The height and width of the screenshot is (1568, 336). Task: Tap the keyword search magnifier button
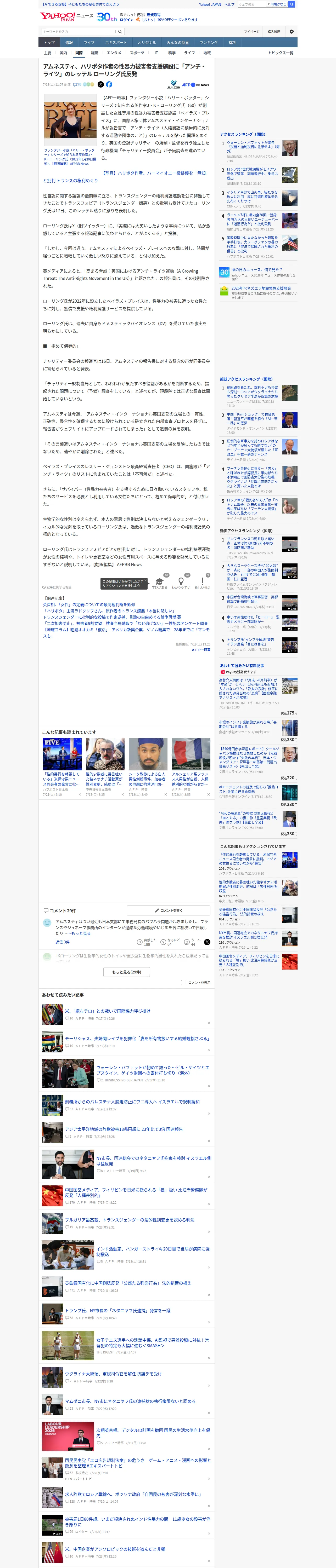(x=120, y=32)
